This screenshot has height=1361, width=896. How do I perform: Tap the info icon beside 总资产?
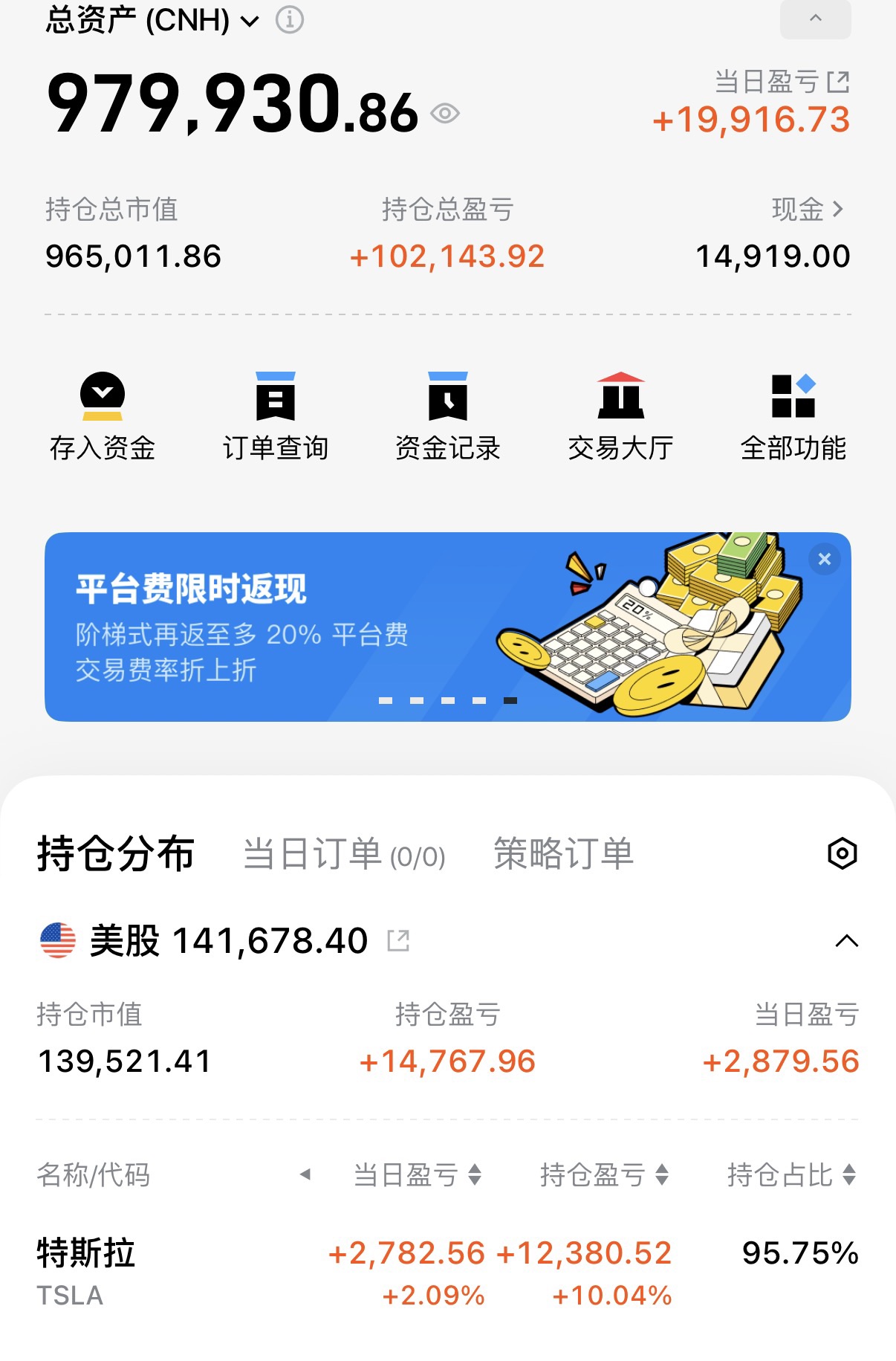[290, 20]
